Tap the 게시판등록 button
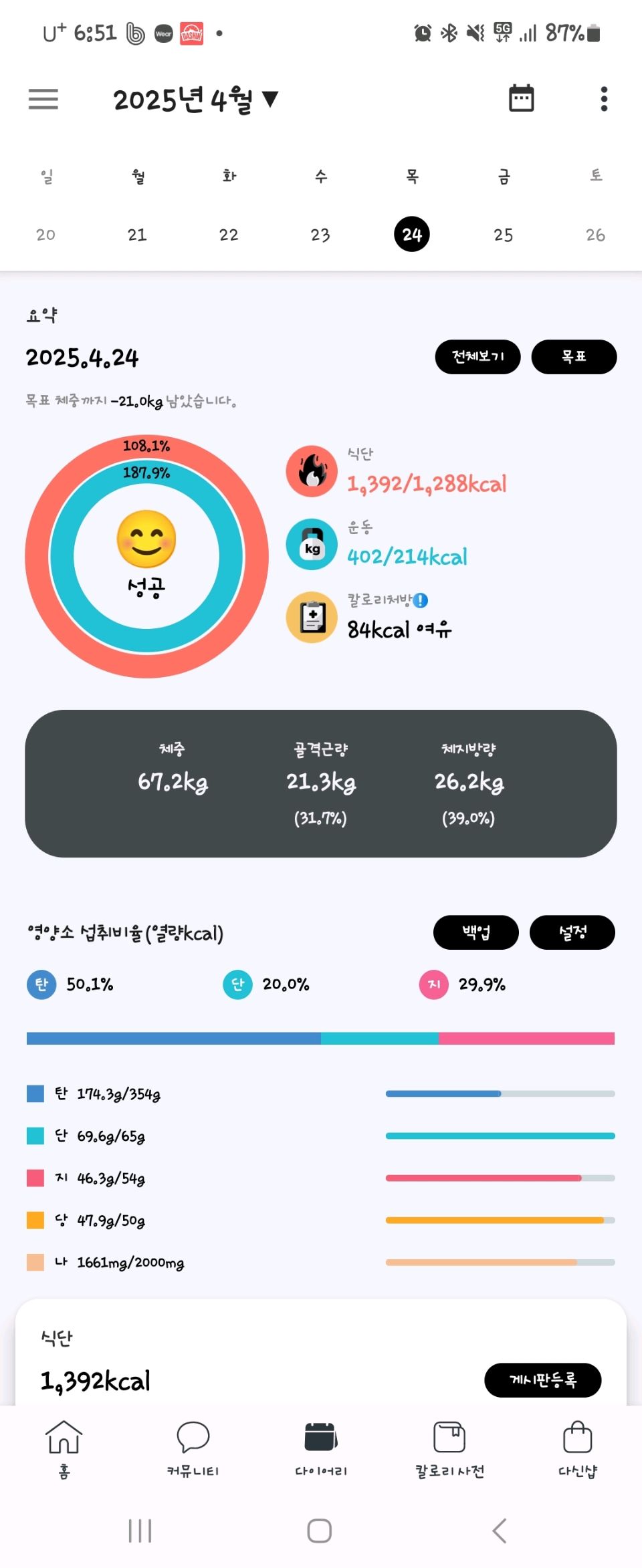The height and width of the screenshot is (1568, 642). pos(542,1380)
